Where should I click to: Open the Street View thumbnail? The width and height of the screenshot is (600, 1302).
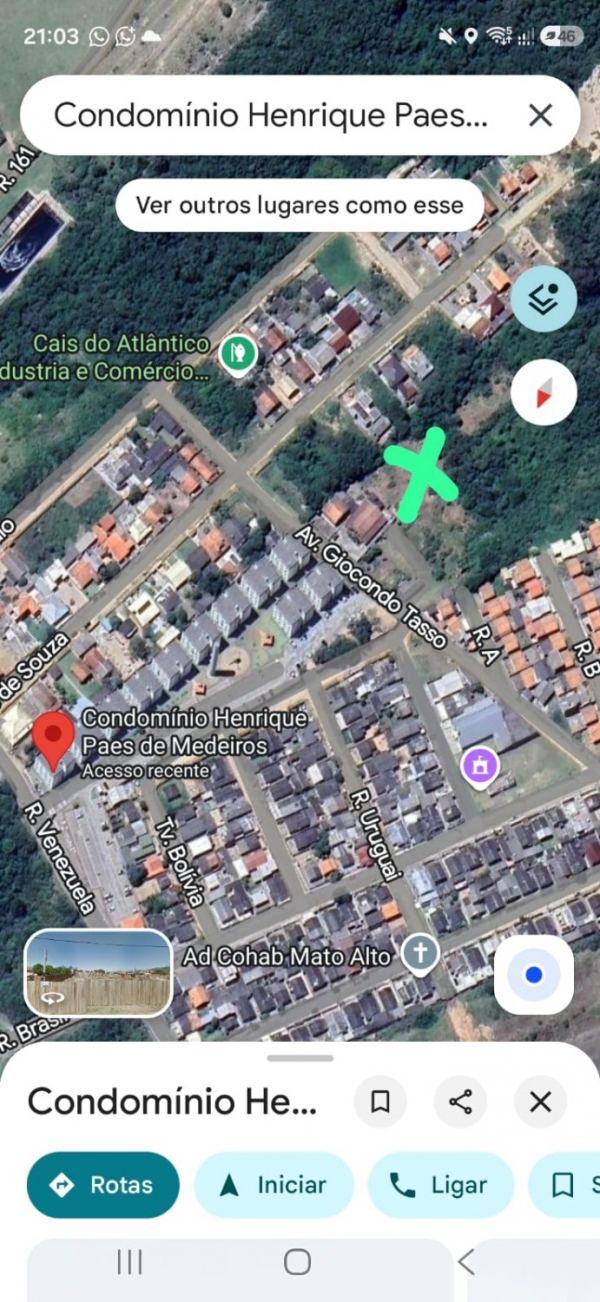98,973
